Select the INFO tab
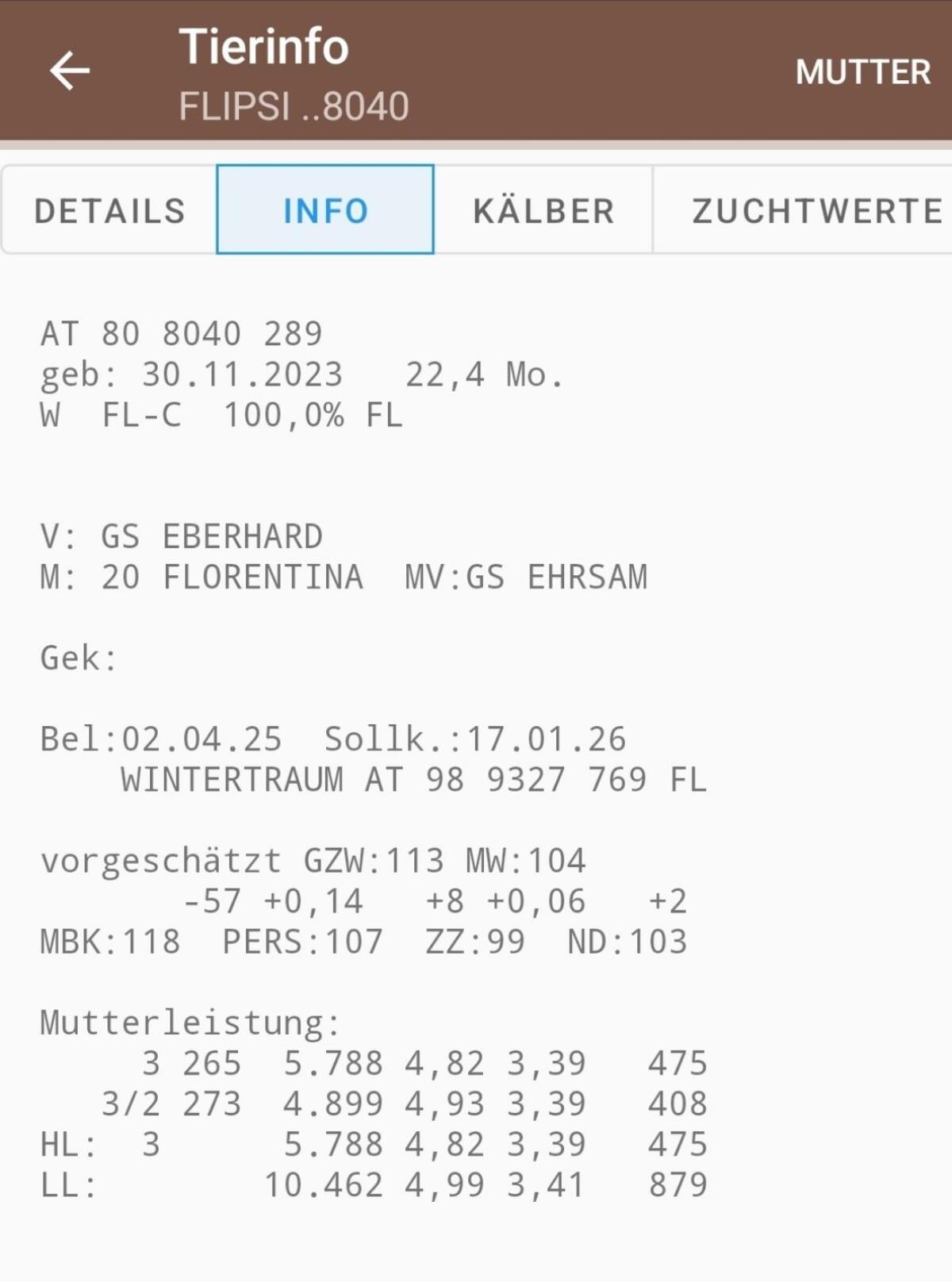This screenshot has width=952, height=1282. [325, 211]
